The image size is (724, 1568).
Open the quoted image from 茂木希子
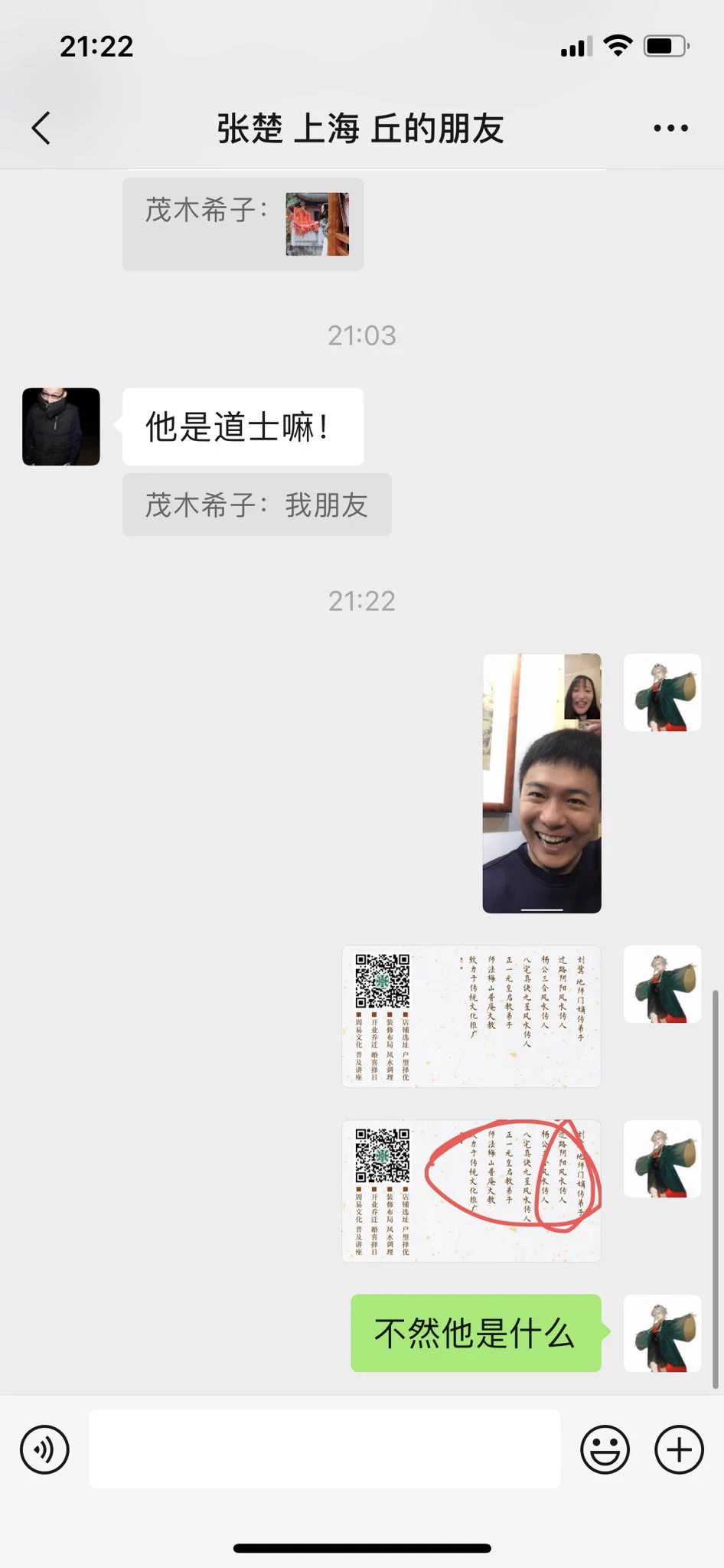point(318,224)
